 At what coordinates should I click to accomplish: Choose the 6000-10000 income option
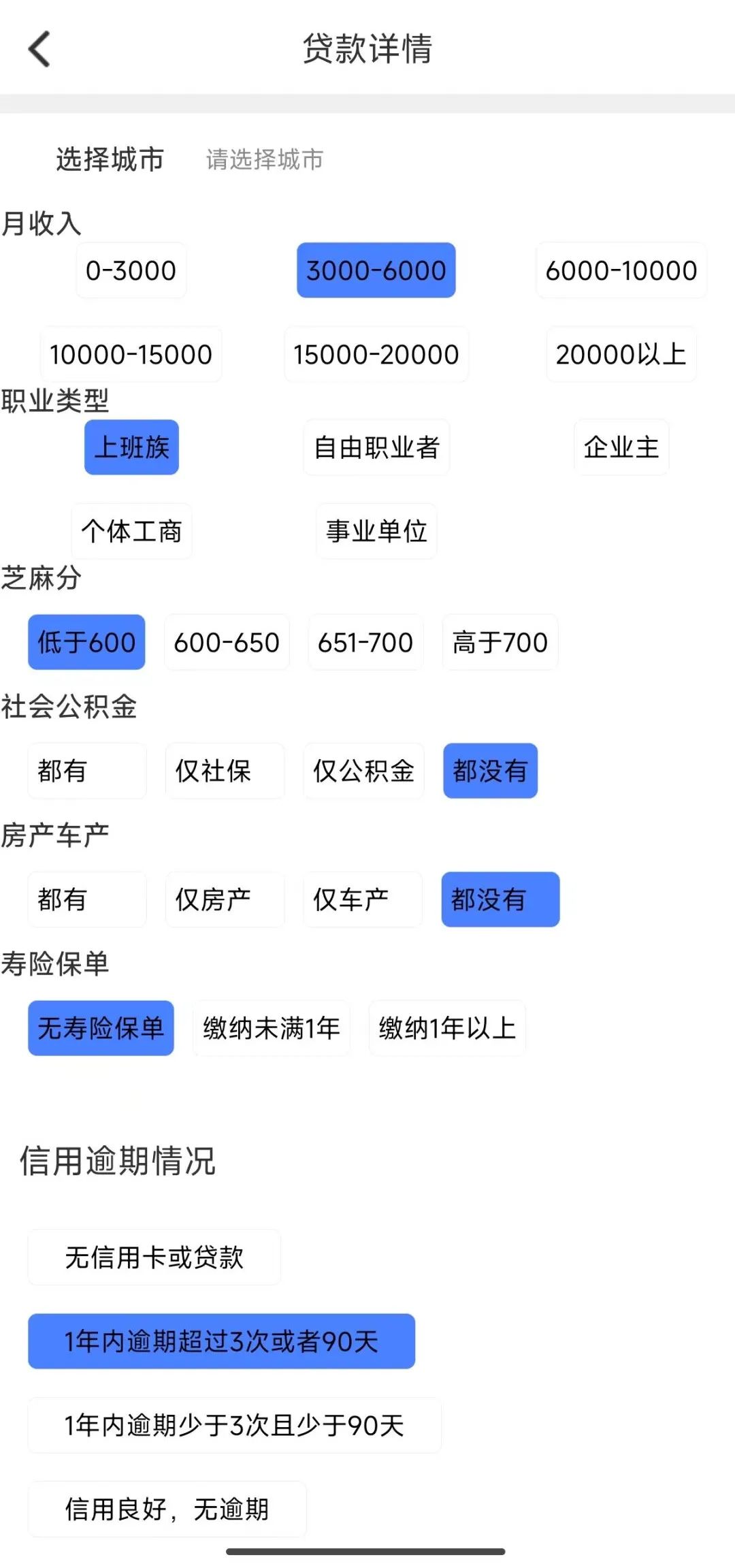[621, 270]
